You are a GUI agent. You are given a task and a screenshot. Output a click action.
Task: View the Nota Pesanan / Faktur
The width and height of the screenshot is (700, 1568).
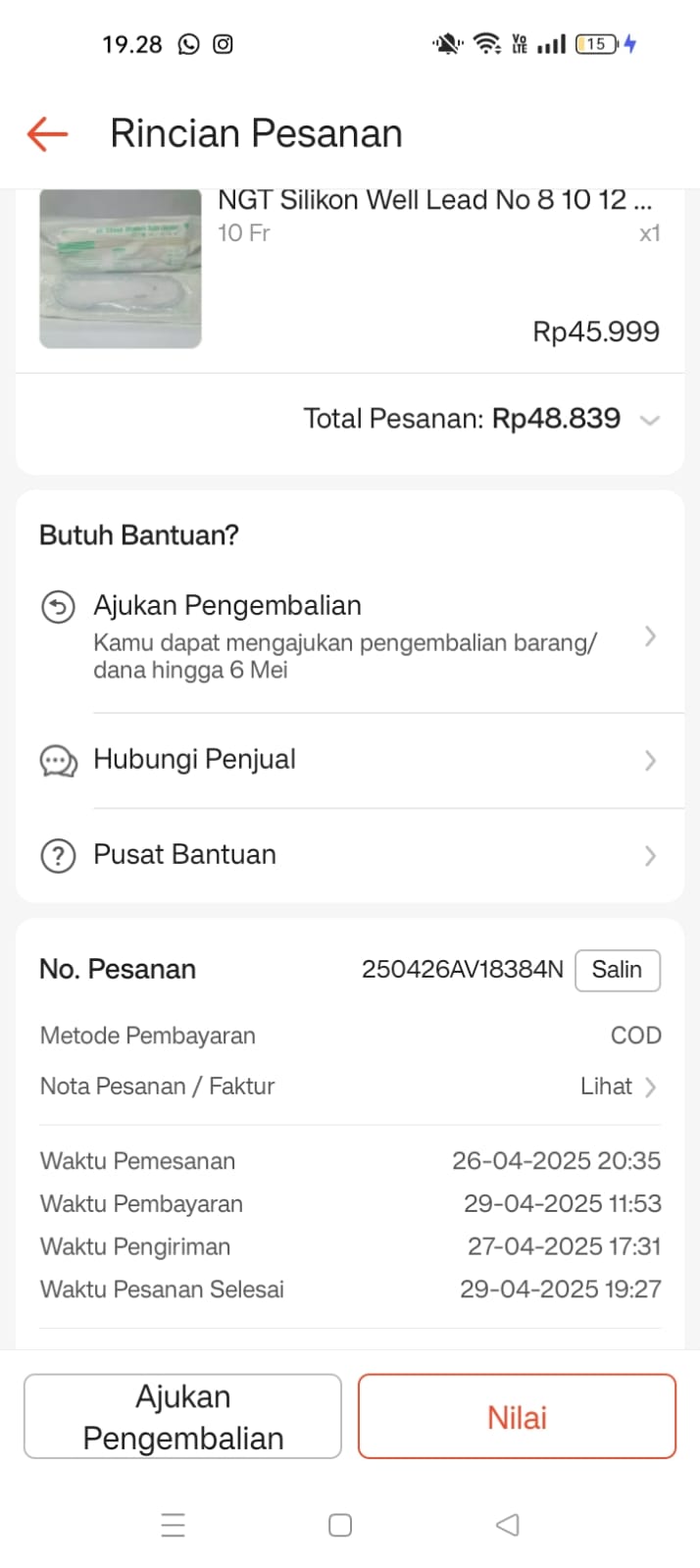(x=619, y=1087)
